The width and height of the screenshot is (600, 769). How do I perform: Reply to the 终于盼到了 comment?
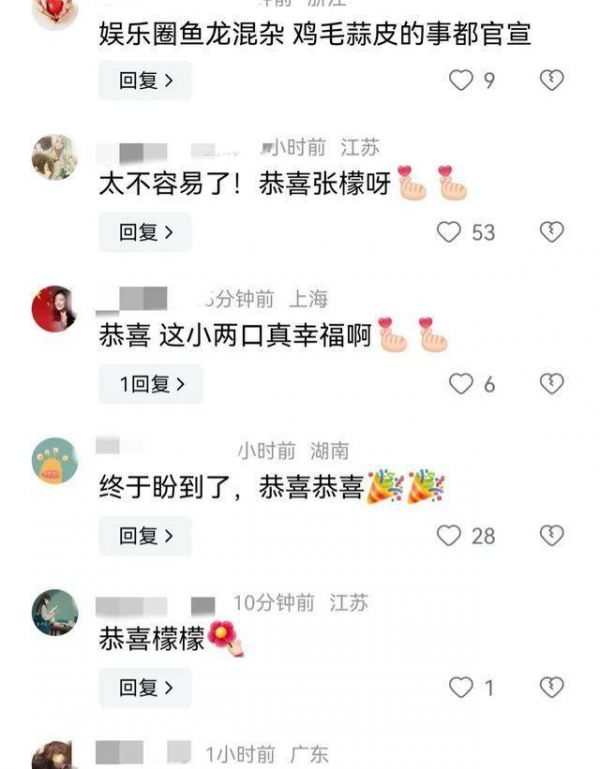click(x=145, y=536)
